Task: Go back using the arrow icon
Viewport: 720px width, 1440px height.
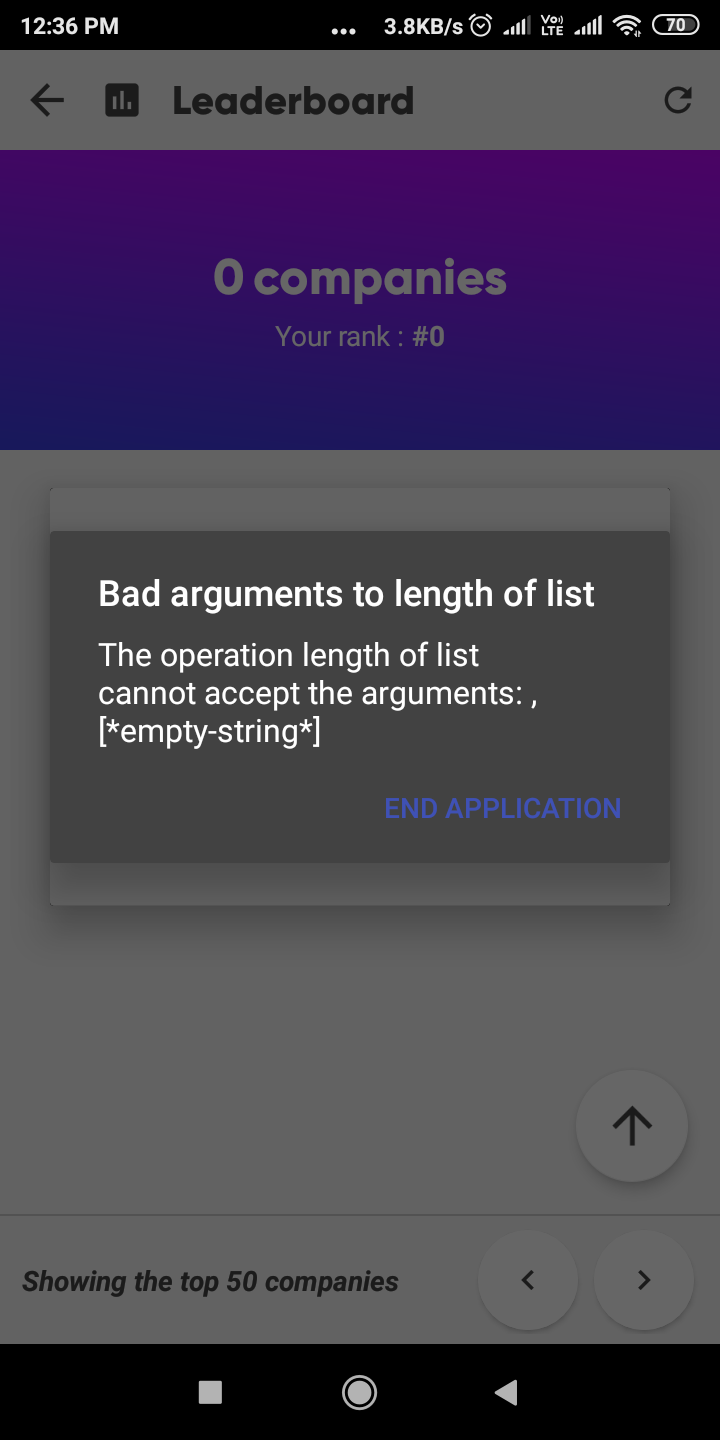Action: tap(47, 100)
